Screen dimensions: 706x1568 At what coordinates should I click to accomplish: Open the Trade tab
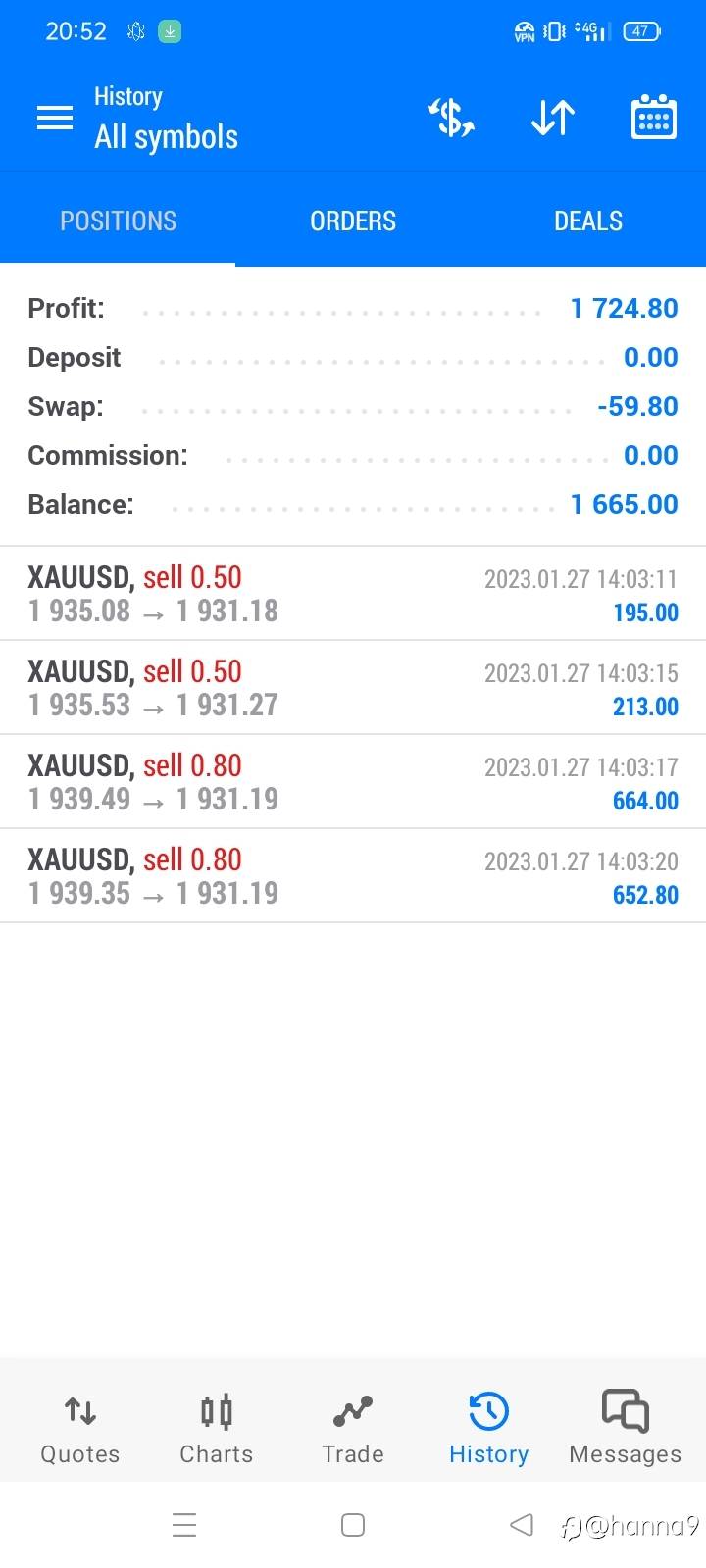353,1429
